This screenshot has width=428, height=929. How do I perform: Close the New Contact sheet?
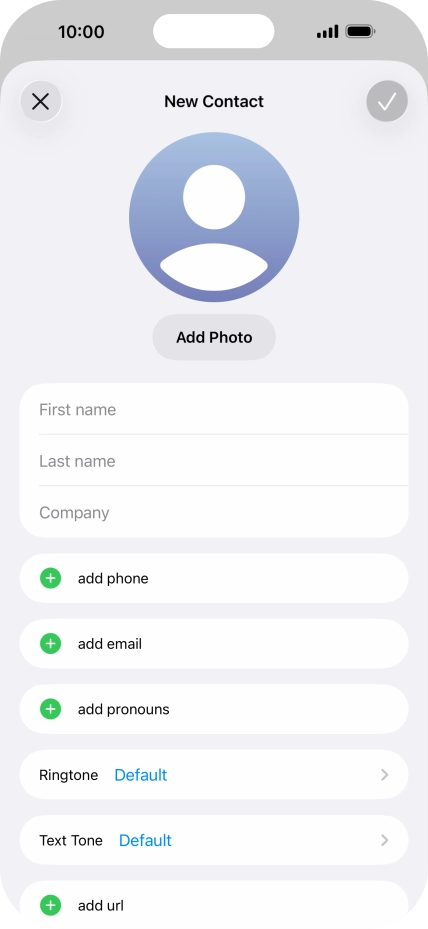(x=40, y=101)
